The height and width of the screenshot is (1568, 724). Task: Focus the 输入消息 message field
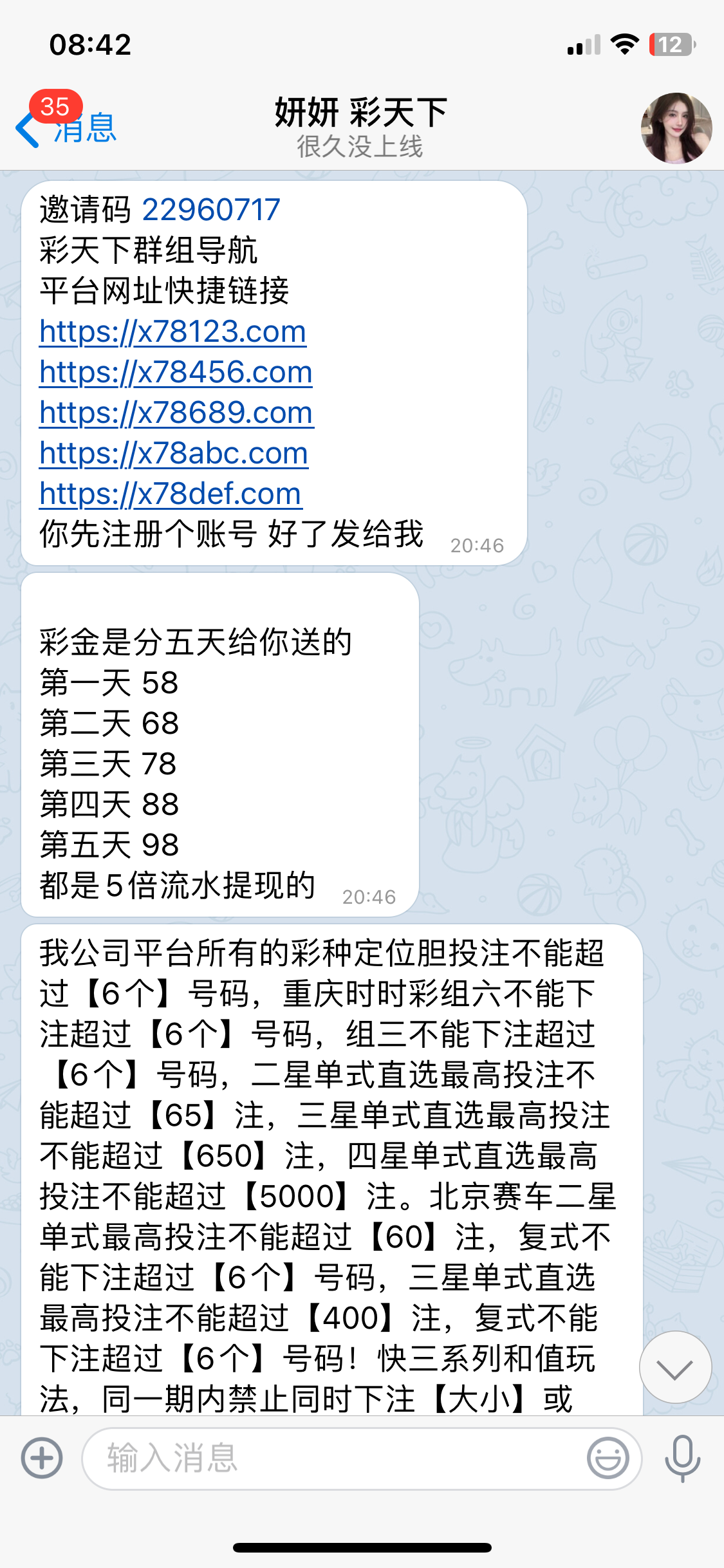click(x=335, y=1458)
